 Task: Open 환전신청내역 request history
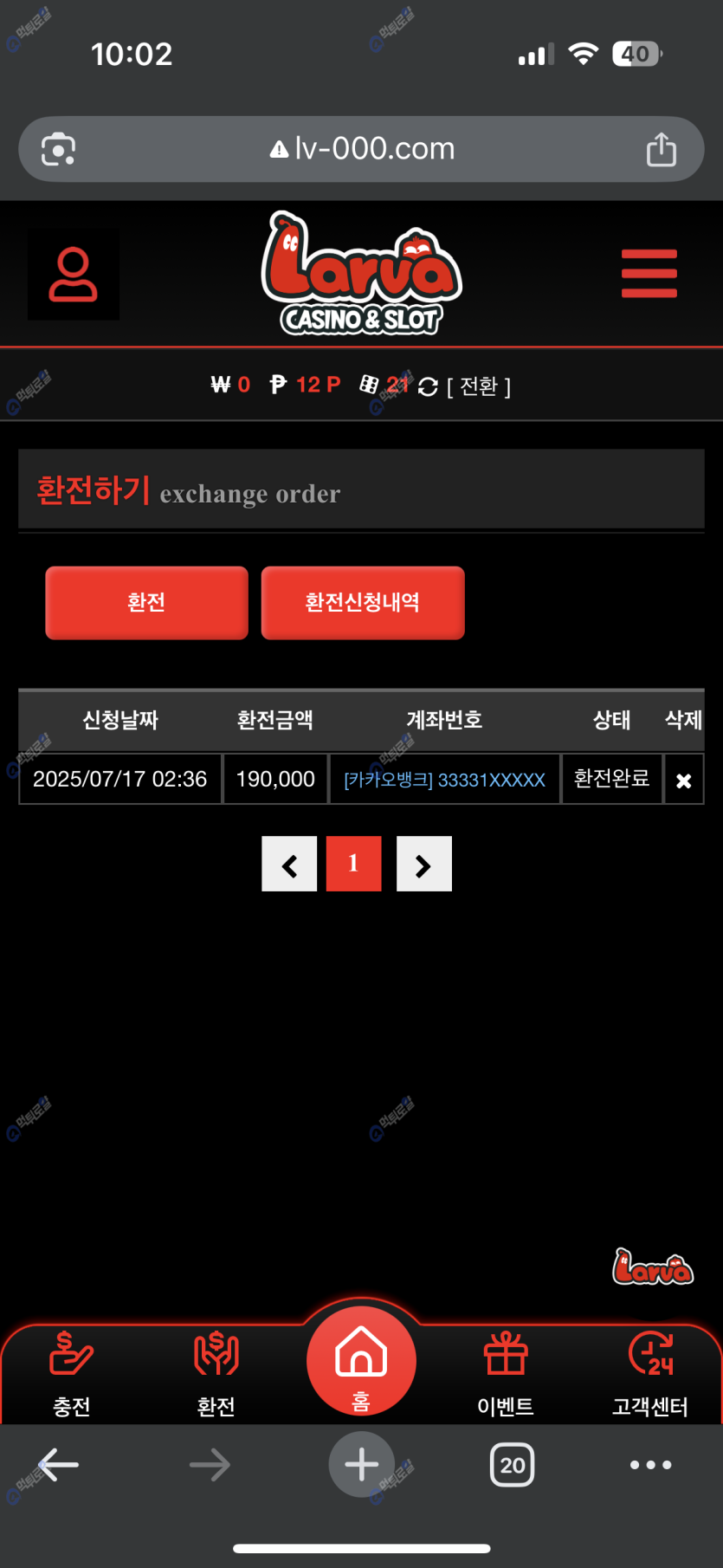[x=362, y=603]
